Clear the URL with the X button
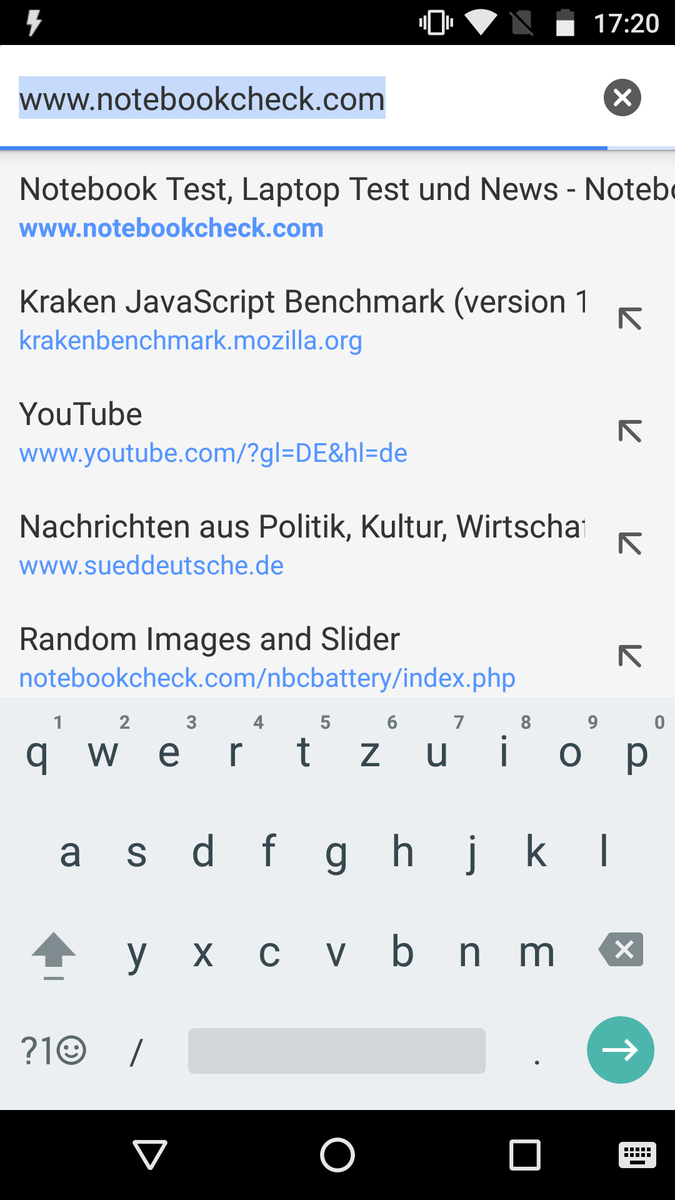This screenshot has height=1200, width=675. tap(622, 98)
